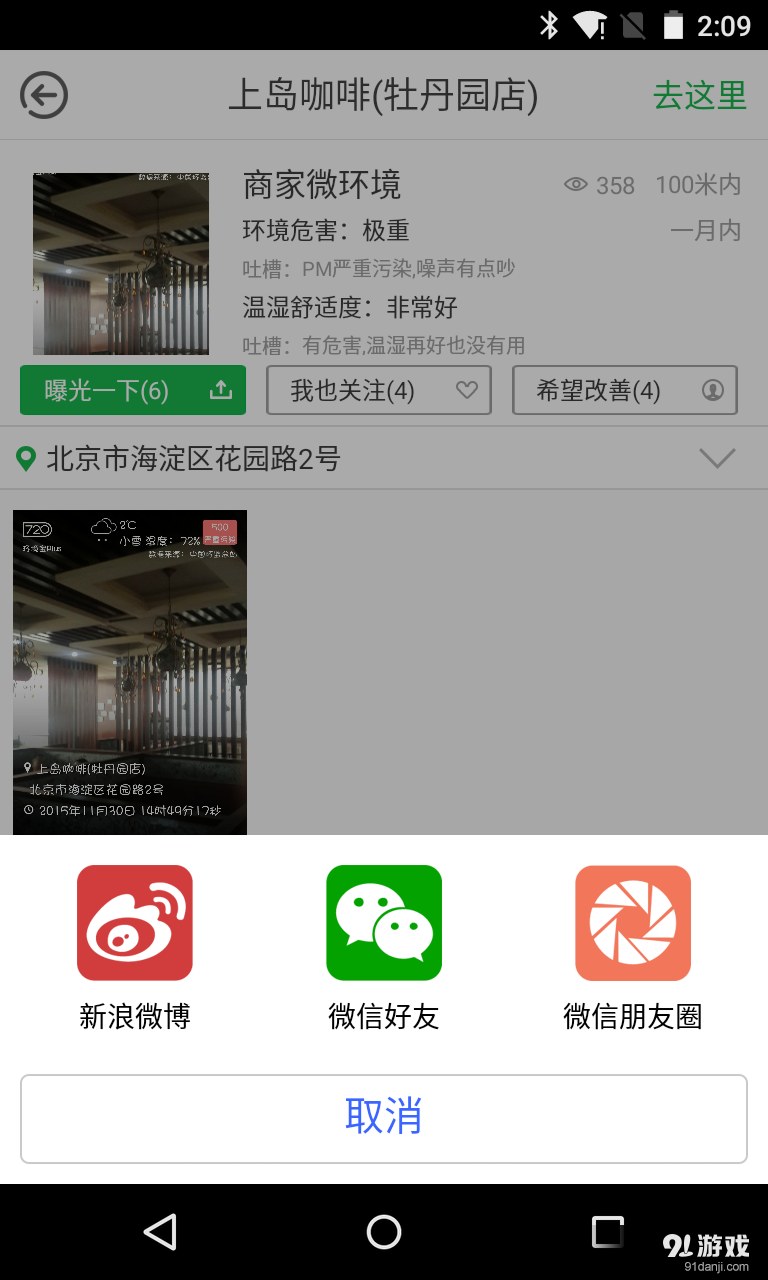The image size is (768, 1280).
Task: Toggle the heart on the 我也关注 button
Action: click(466, 390)
